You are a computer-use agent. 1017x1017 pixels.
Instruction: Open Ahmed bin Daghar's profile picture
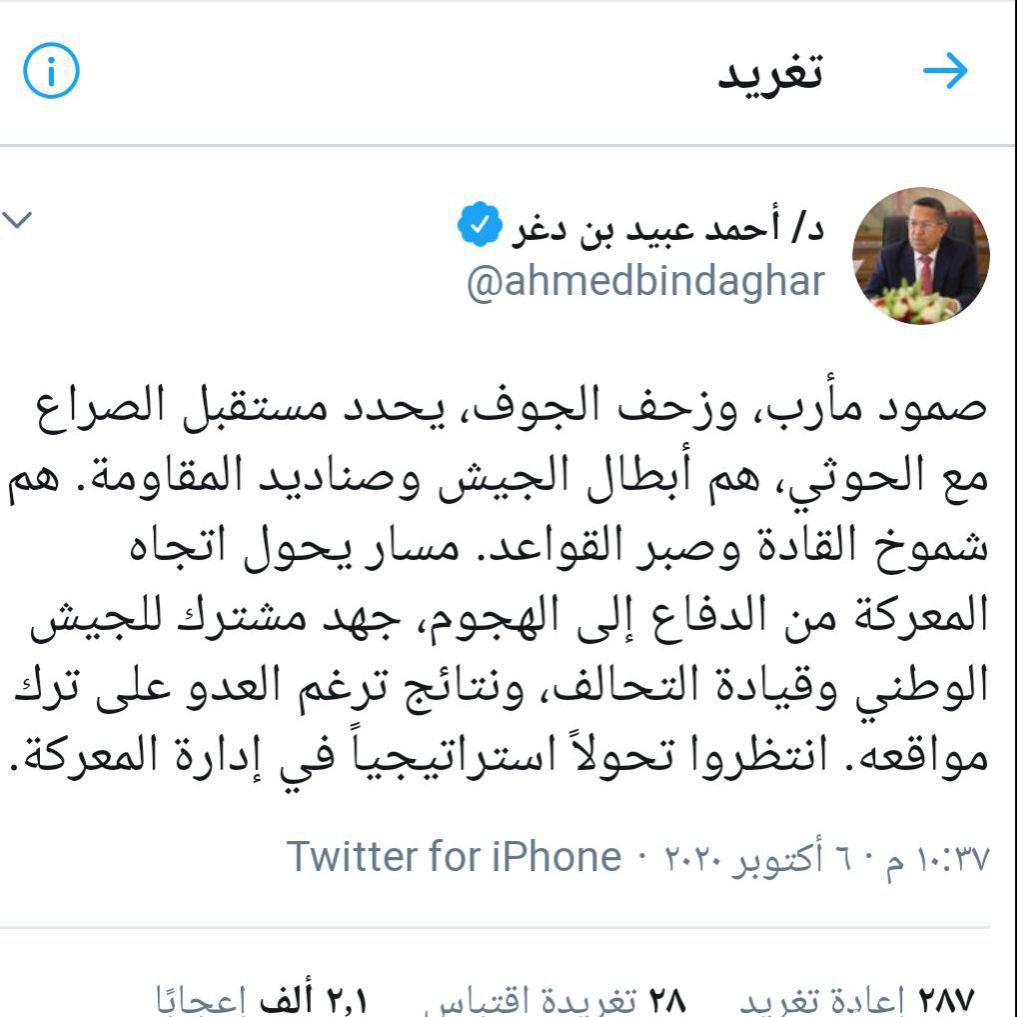pyautogui.click(x=920, y=256)
